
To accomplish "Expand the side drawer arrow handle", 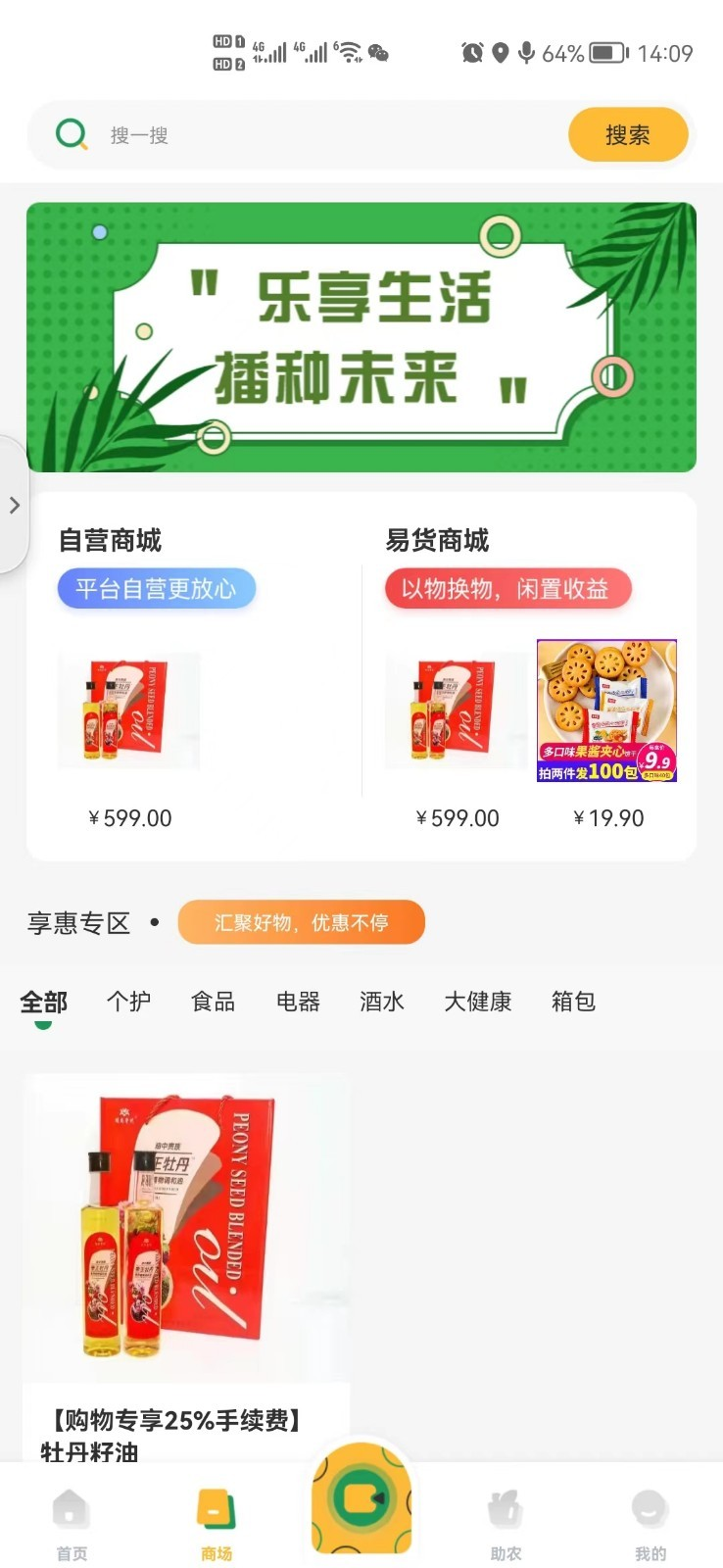I will point(14,505).
